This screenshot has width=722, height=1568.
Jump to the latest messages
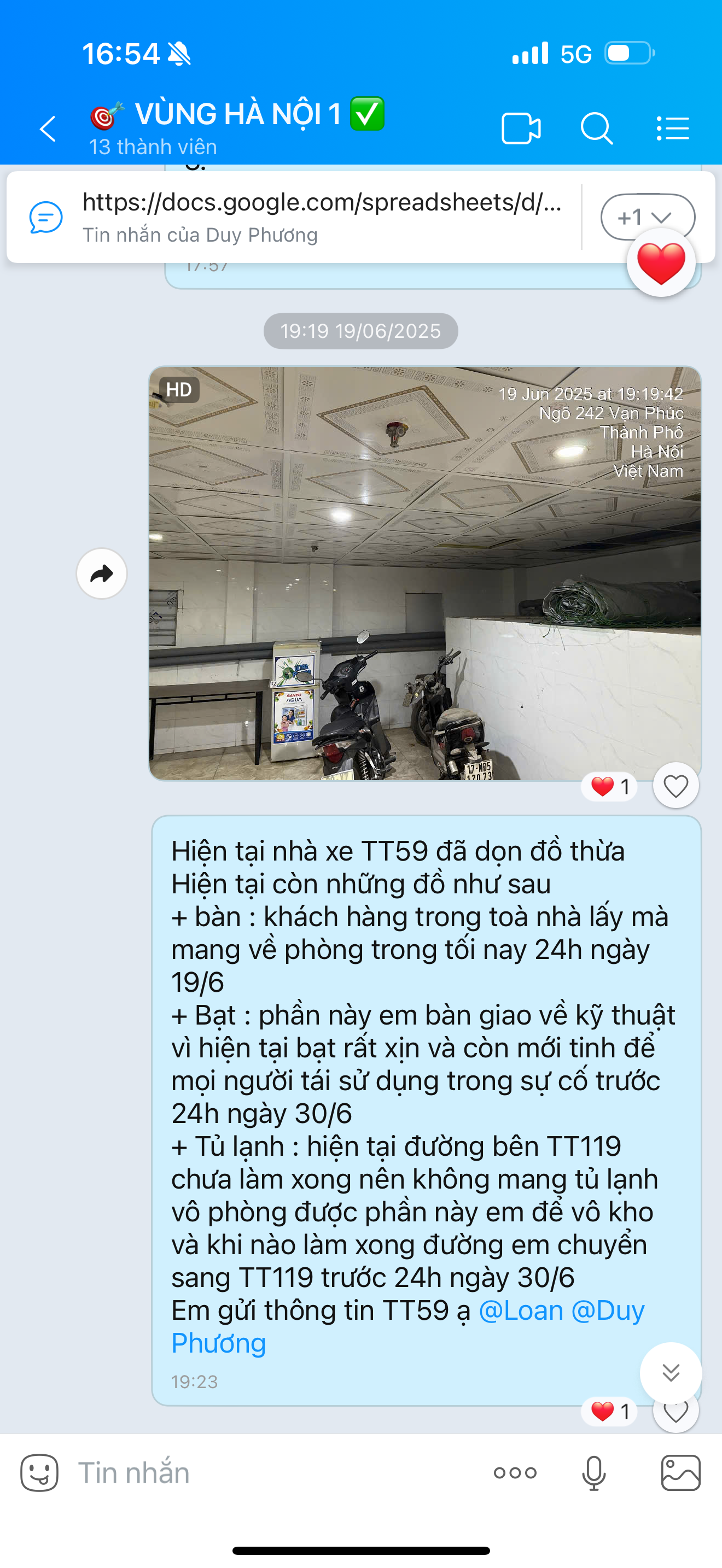[x=670, y=1373]
